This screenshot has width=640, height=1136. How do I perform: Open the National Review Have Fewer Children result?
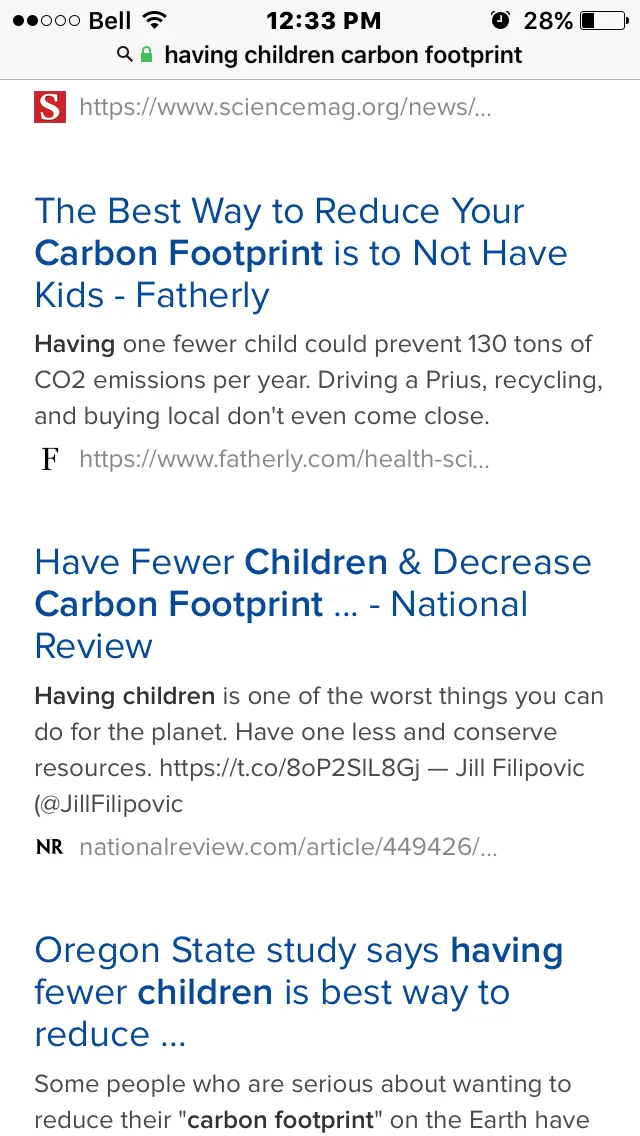pos(313,604)
